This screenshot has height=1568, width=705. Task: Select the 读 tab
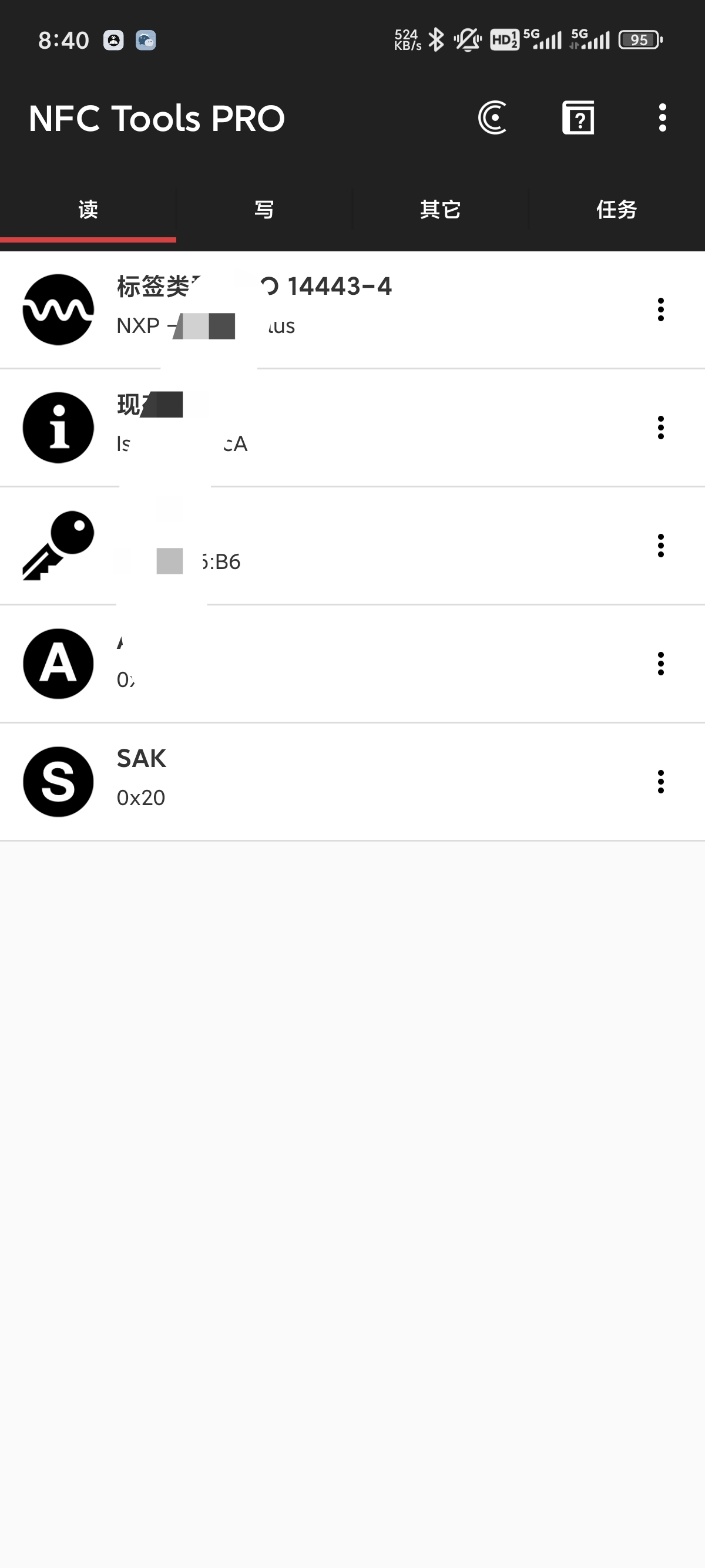[x=88, y=210]
